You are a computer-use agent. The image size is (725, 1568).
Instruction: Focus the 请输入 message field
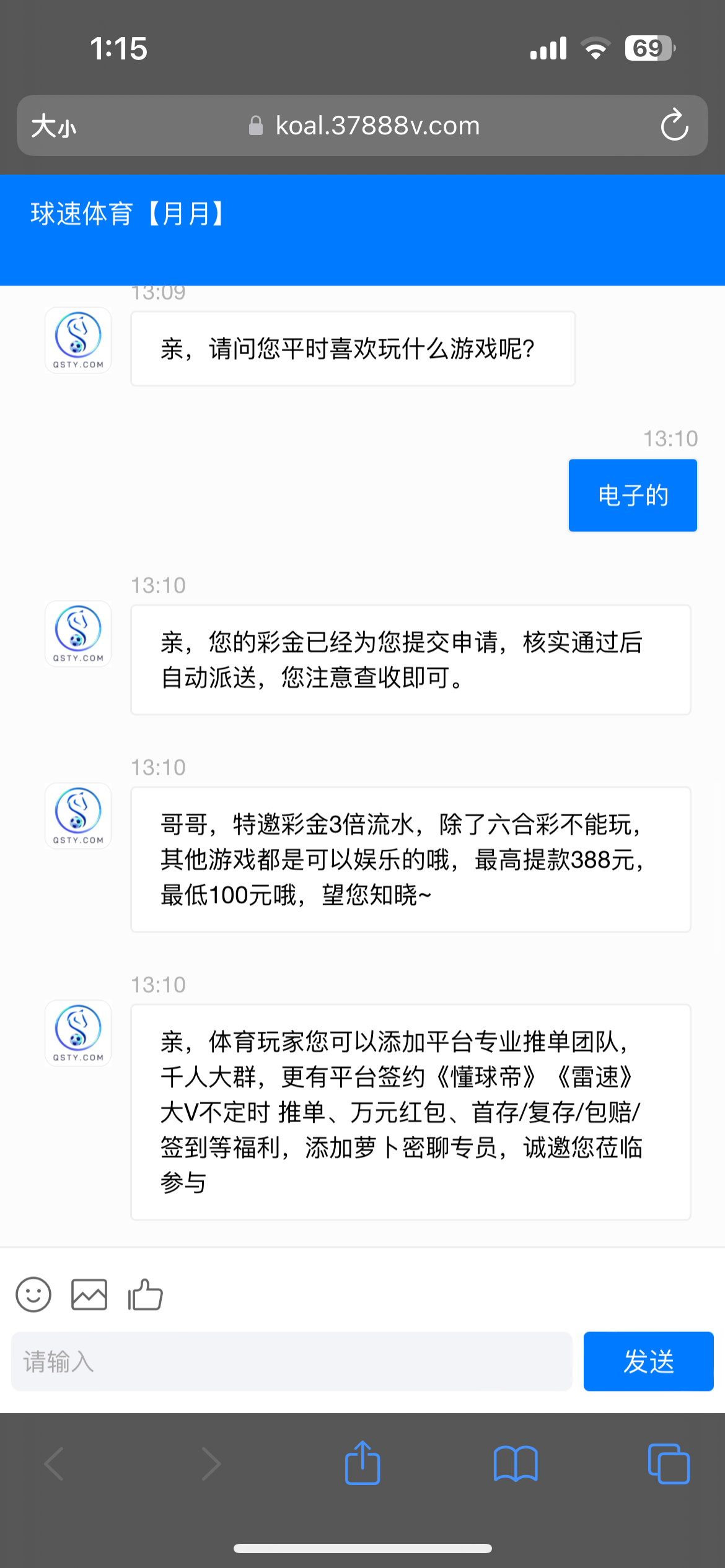click(x=291, y=1361)
